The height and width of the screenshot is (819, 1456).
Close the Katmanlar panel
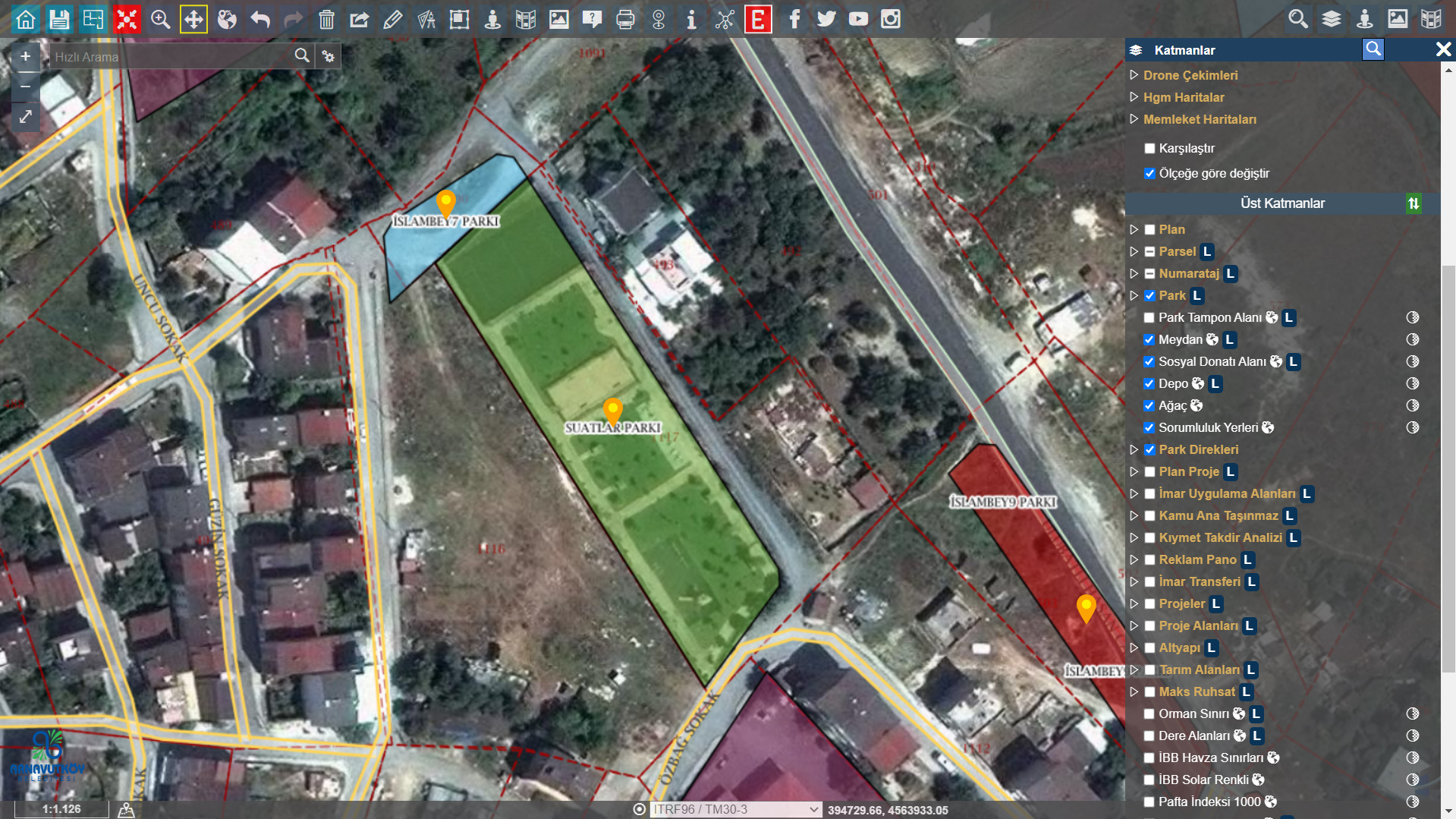1443,50
